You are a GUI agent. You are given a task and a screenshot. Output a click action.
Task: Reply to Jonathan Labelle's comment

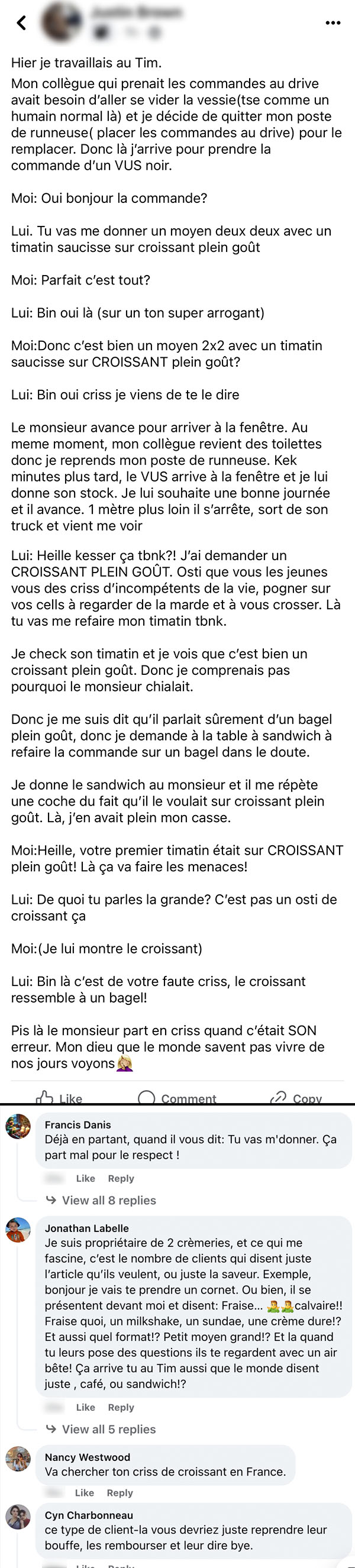coord(121,1407)
